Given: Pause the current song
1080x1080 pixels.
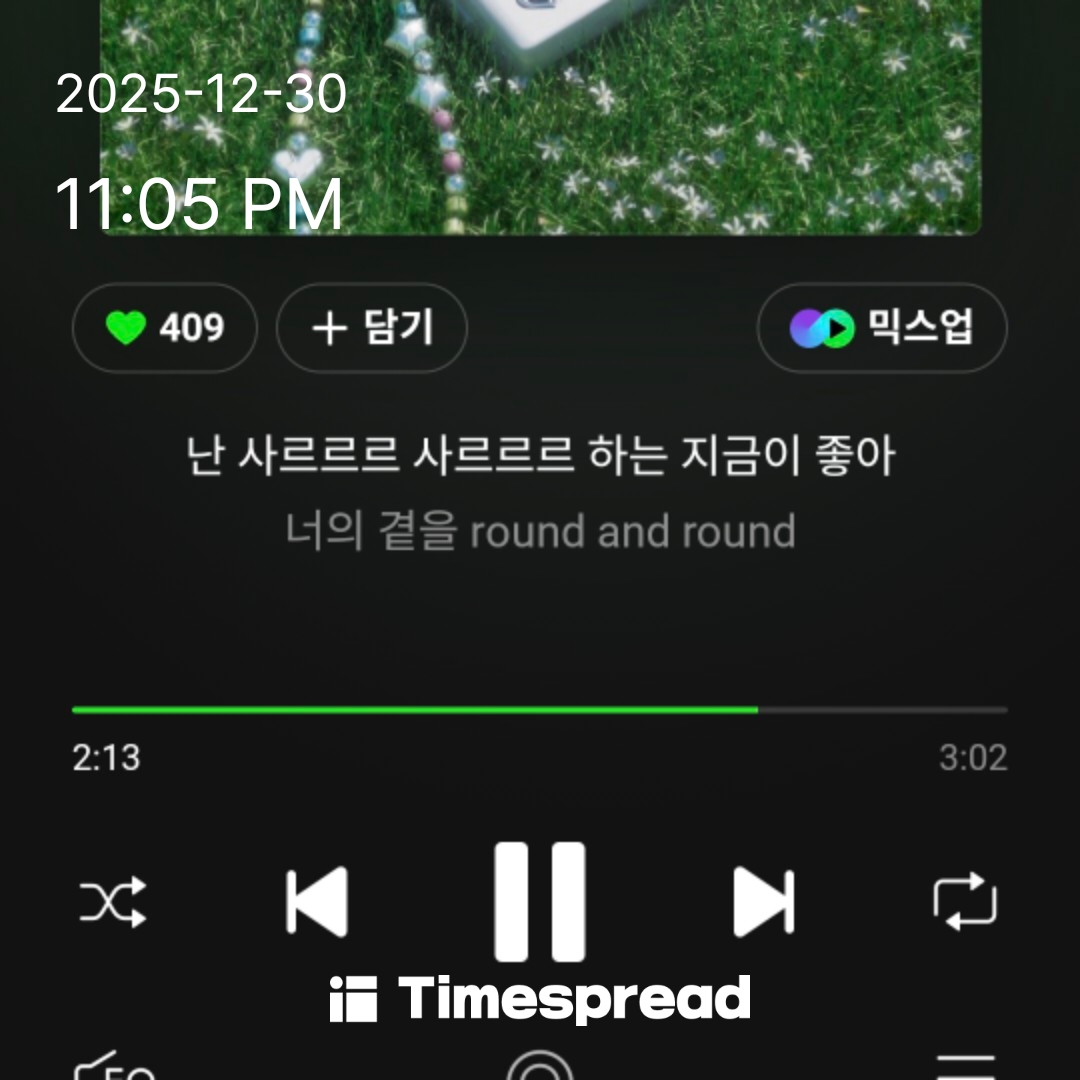Looking at the screenshot, I should [540, 901].
